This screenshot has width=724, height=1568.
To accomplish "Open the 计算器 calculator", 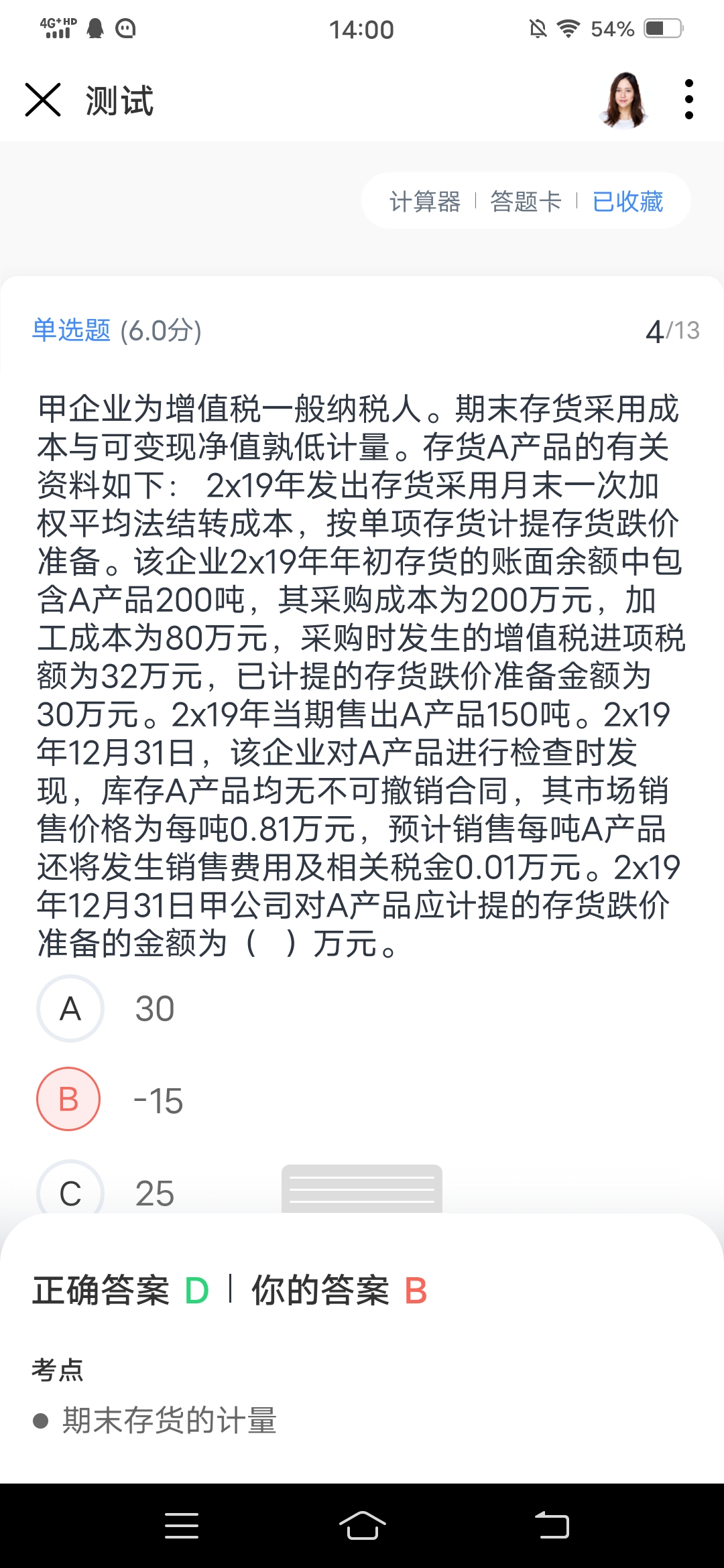I will [425, 201].
